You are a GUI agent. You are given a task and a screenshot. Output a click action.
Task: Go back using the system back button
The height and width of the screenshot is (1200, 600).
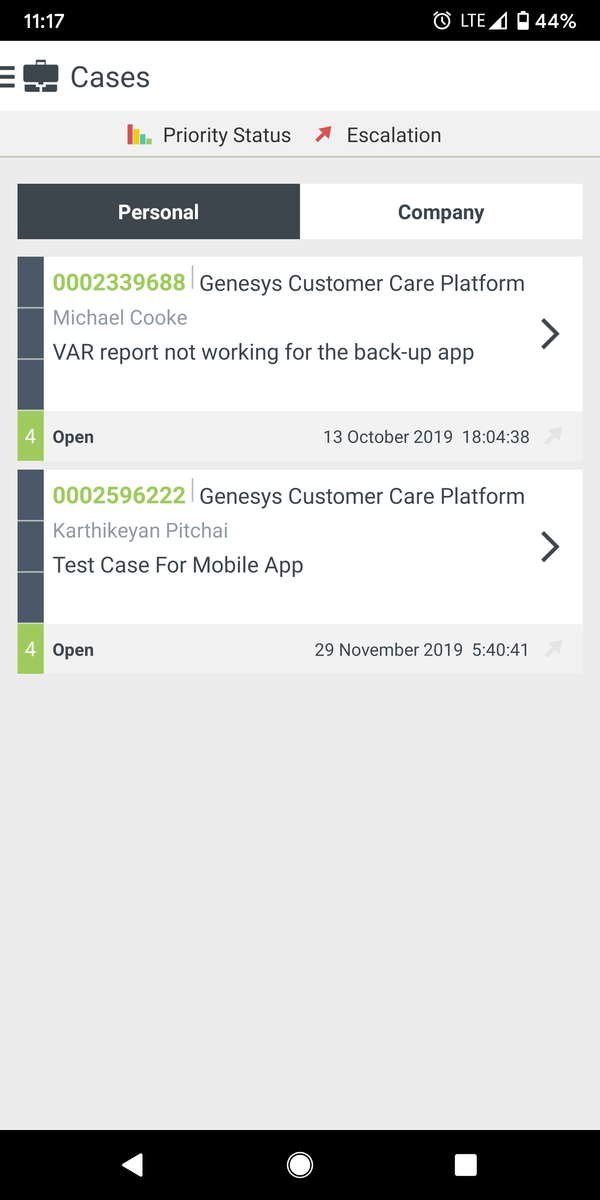click(x=132, y=1164)
